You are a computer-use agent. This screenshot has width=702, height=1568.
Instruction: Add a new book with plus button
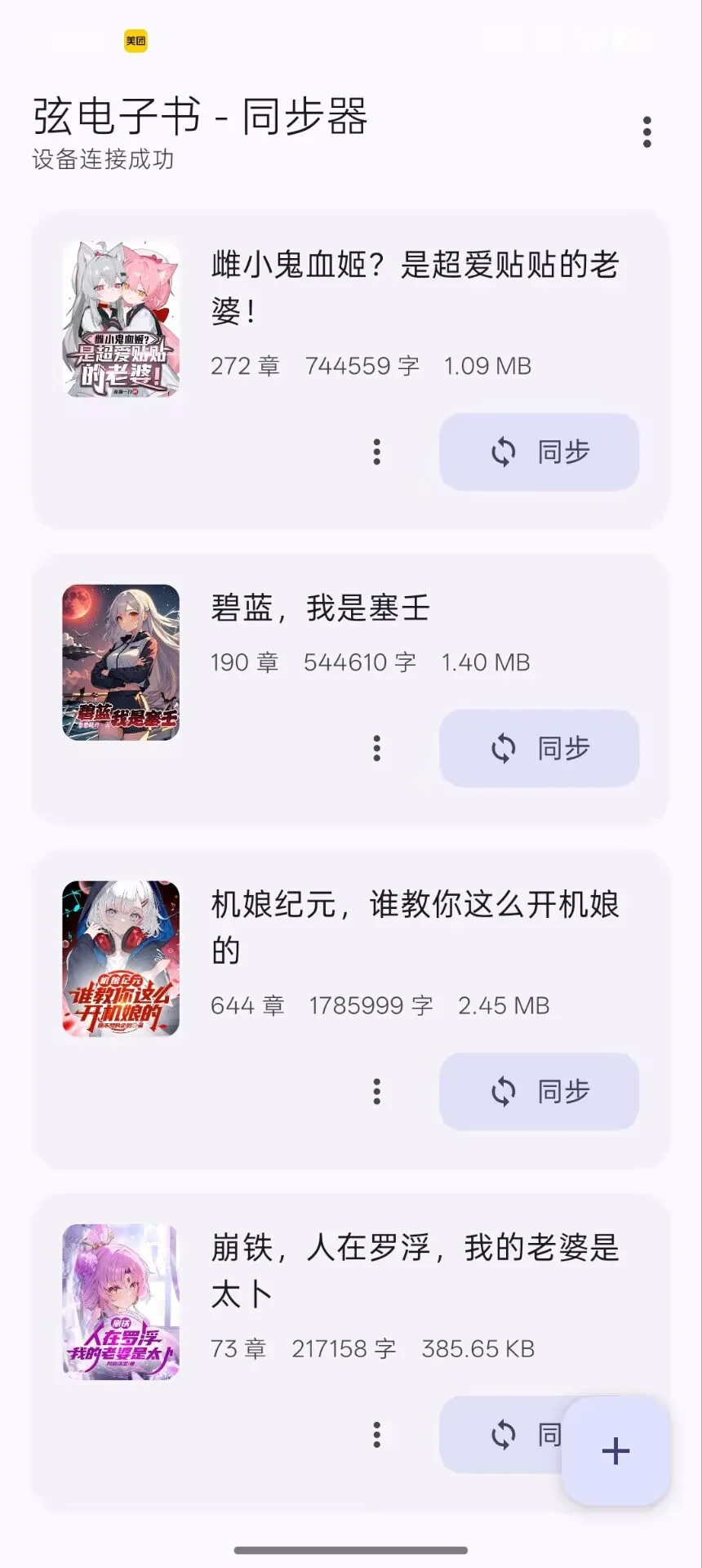(615, 1450)
